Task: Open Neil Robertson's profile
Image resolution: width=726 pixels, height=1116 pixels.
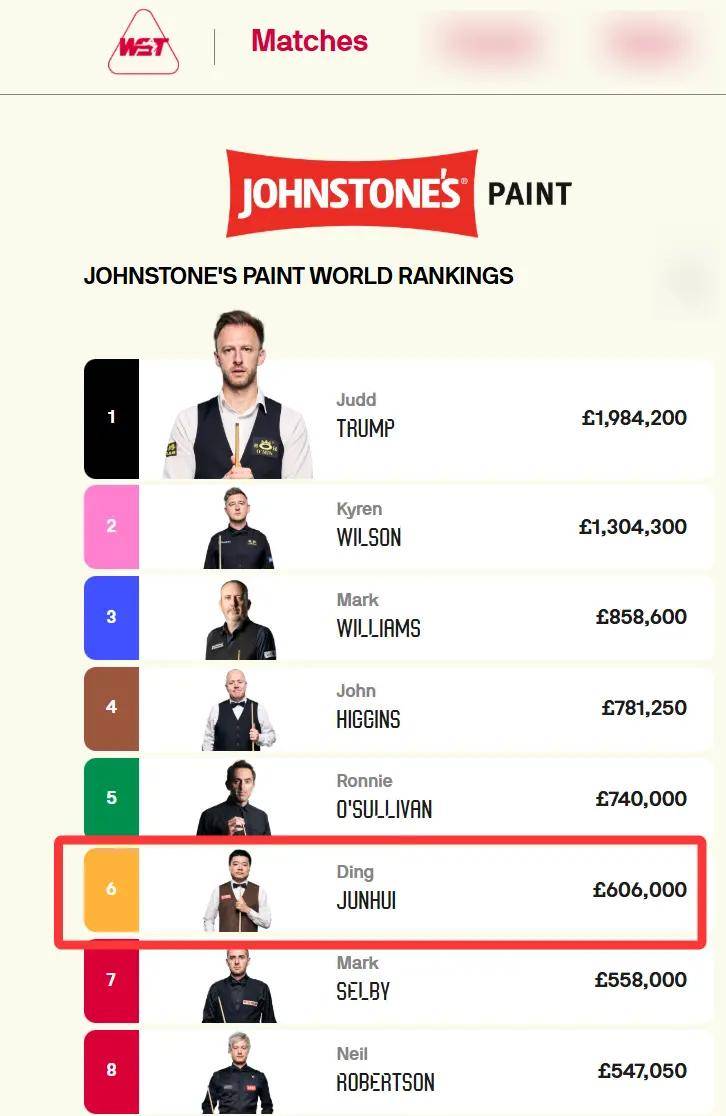Action: coord(385,1070)
